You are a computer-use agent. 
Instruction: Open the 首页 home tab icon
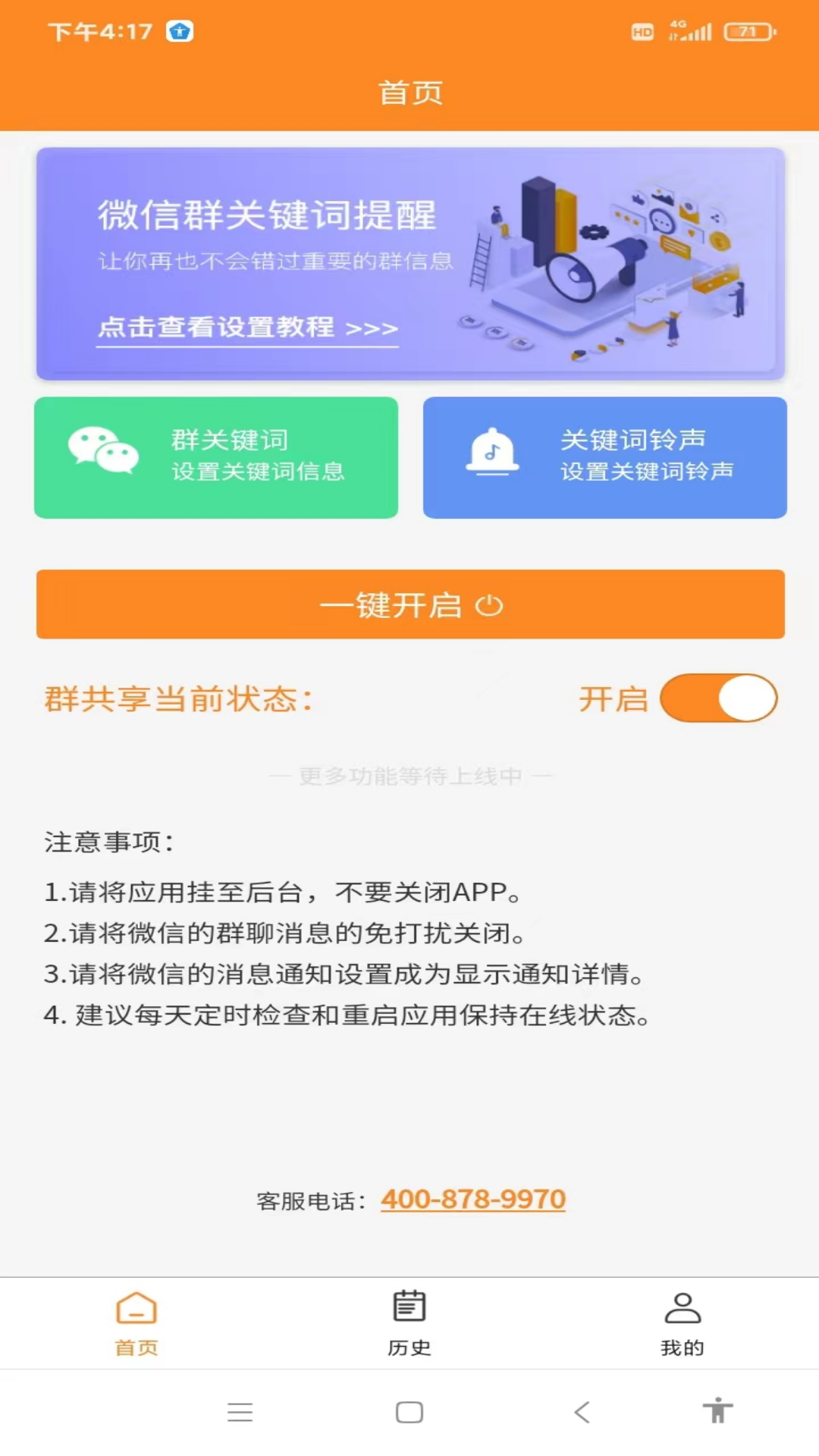[x=136, y=1308]
